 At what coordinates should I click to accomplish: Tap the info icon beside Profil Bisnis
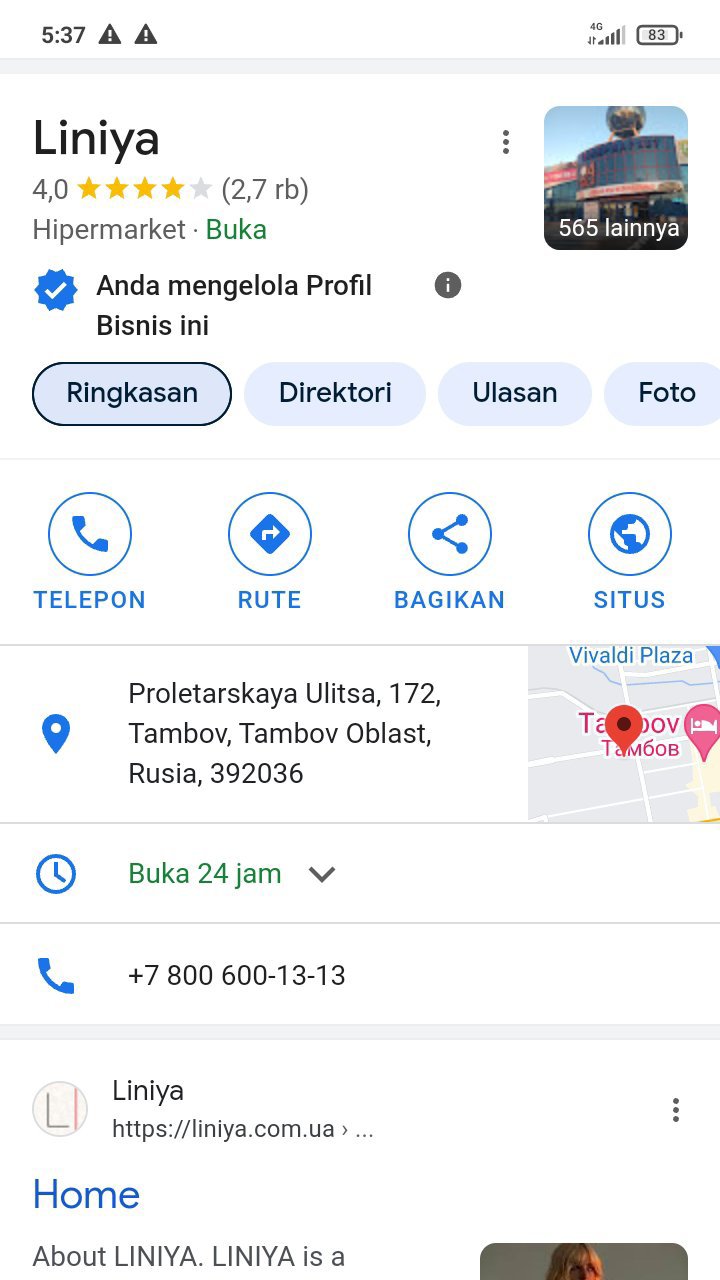pyautogui.click(x=448, y=286)
